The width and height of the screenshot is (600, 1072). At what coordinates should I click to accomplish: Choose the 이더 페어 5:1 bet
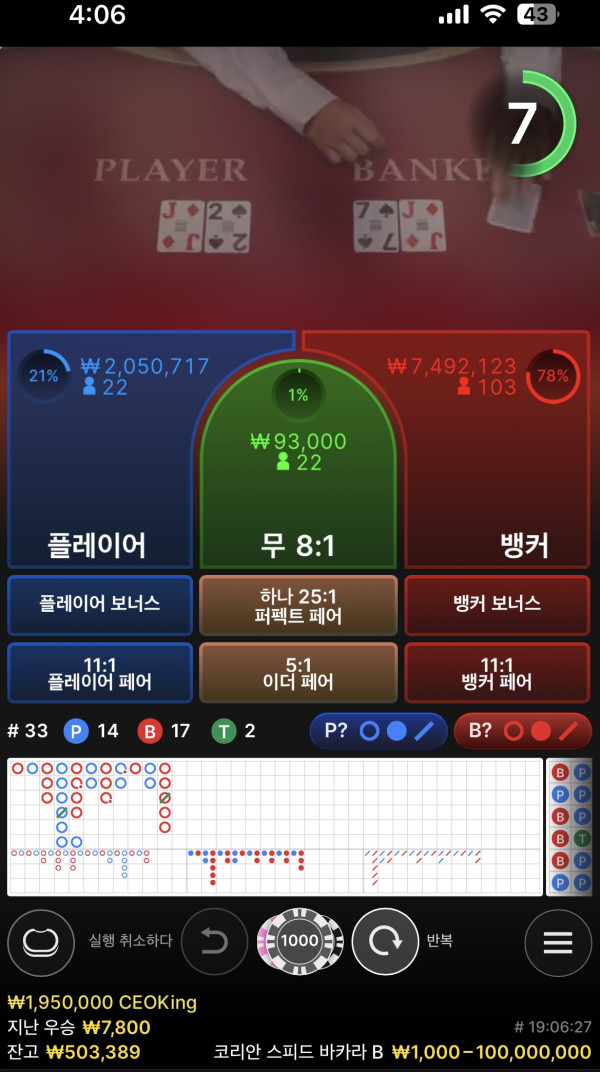[298, 673]
